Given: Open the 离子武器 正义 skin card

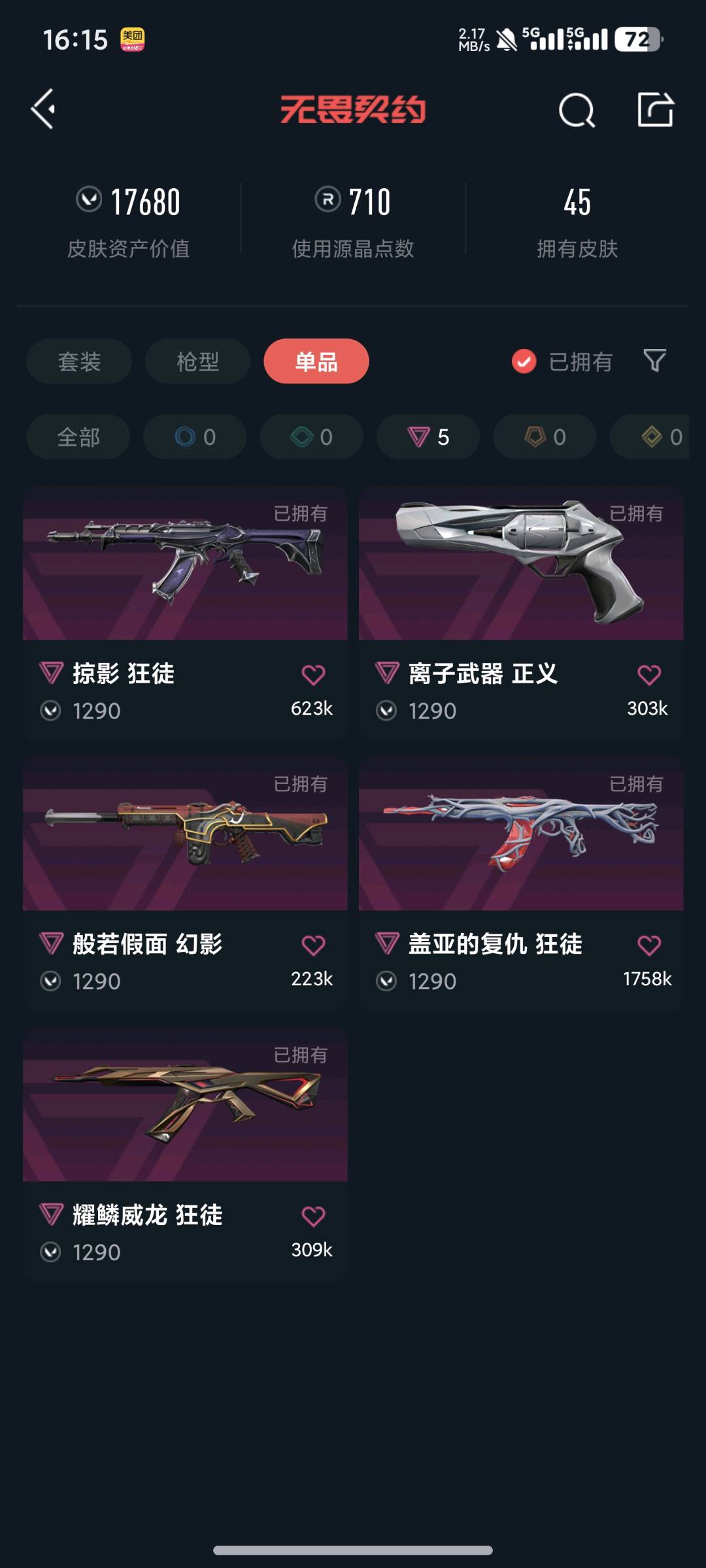Looking at the screenshot, I should click(x=521, y=613).
